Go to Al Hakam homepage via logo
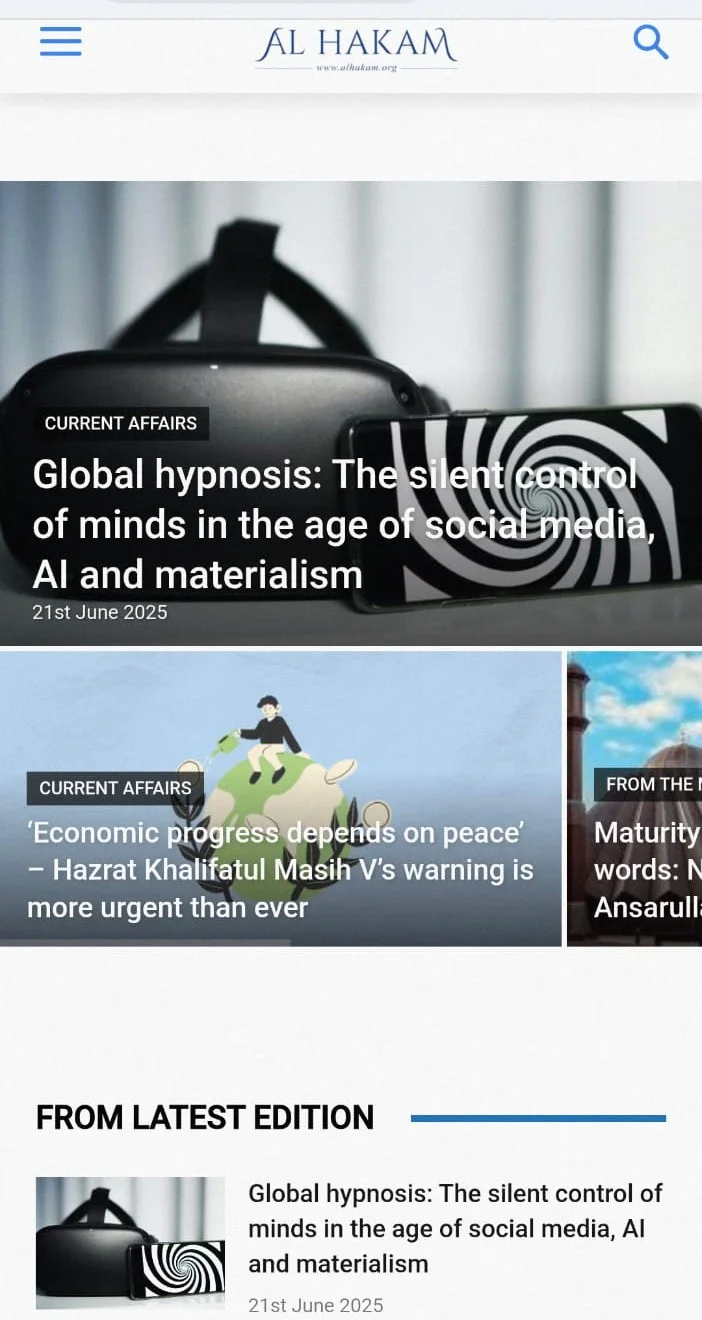 (356, 46)
